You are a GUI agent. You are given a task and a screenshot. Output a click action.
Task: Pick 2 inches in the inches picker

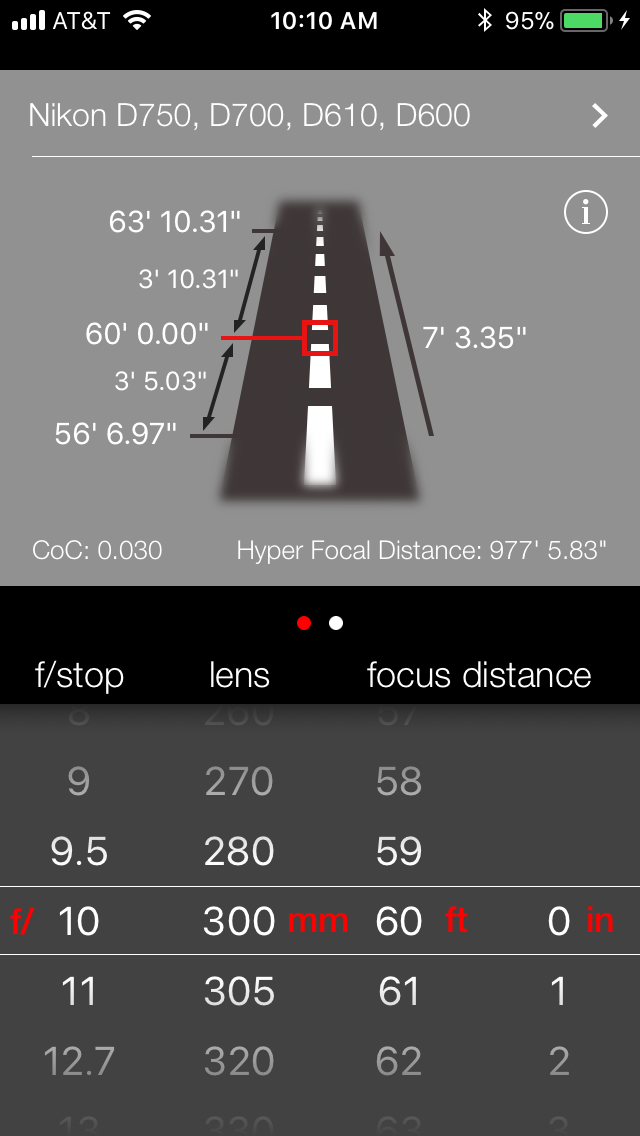559,1061
